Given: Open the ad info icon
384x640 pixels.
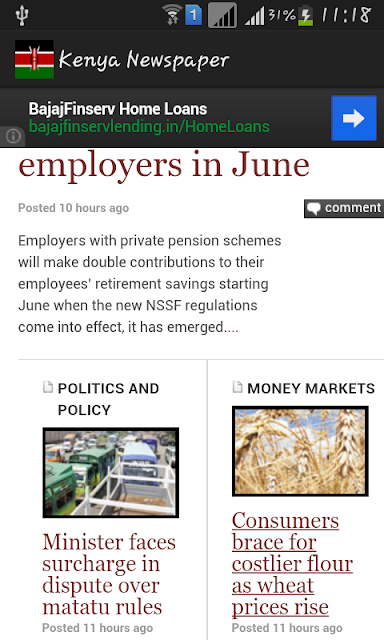Looking at the screenshot, I should click(x=13, y=136).
